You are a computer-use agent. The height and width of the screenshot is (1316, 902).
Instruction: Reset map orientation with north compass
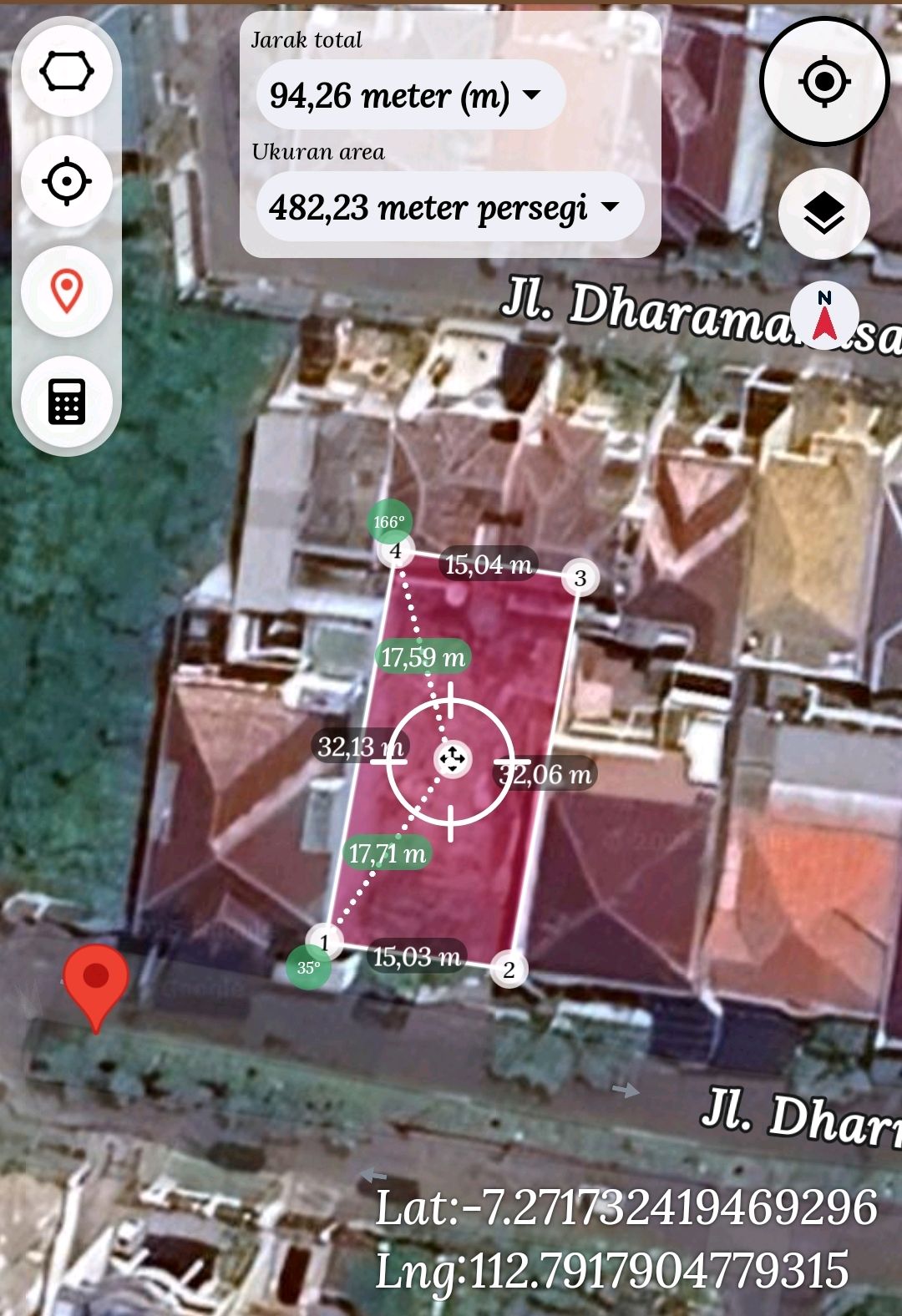(x=824, y=316)
